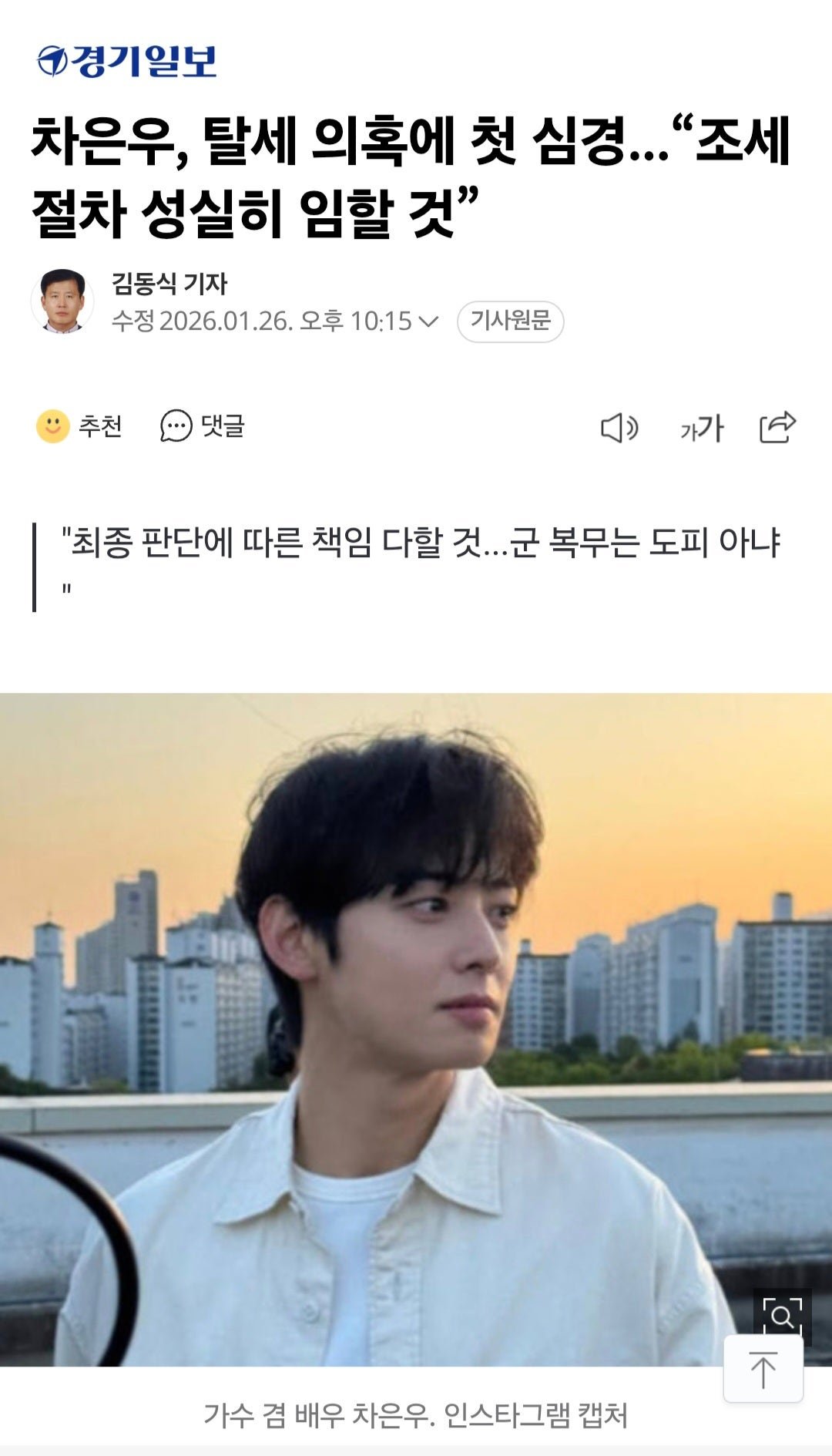The height and width of the screenshot is (1456, 832).
Task: Open reporter 김동식 기자 profile
Action: pyautogui.click(x=169, y=284)
